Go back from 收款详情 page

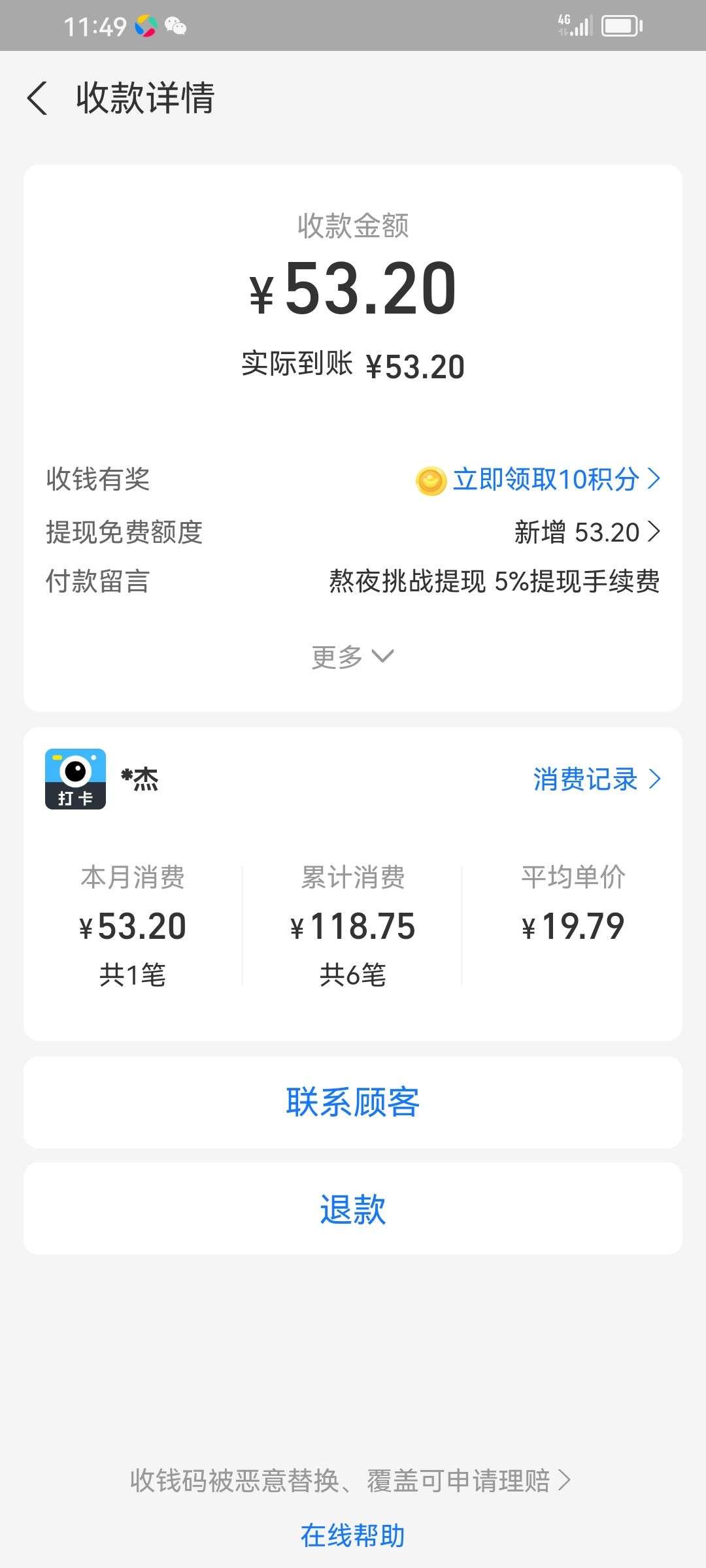click(x=37, y=99)
